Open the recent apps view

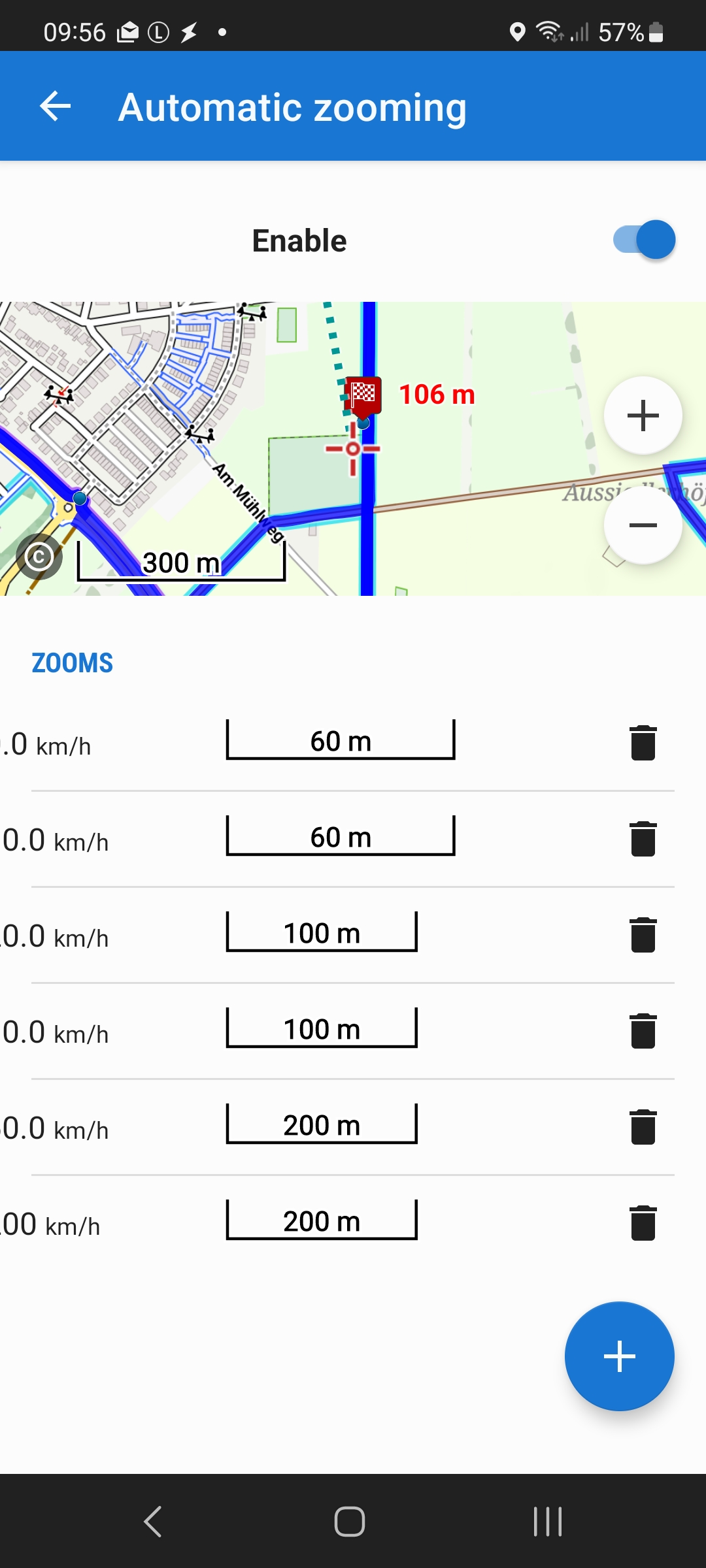tap(548, 1521)
